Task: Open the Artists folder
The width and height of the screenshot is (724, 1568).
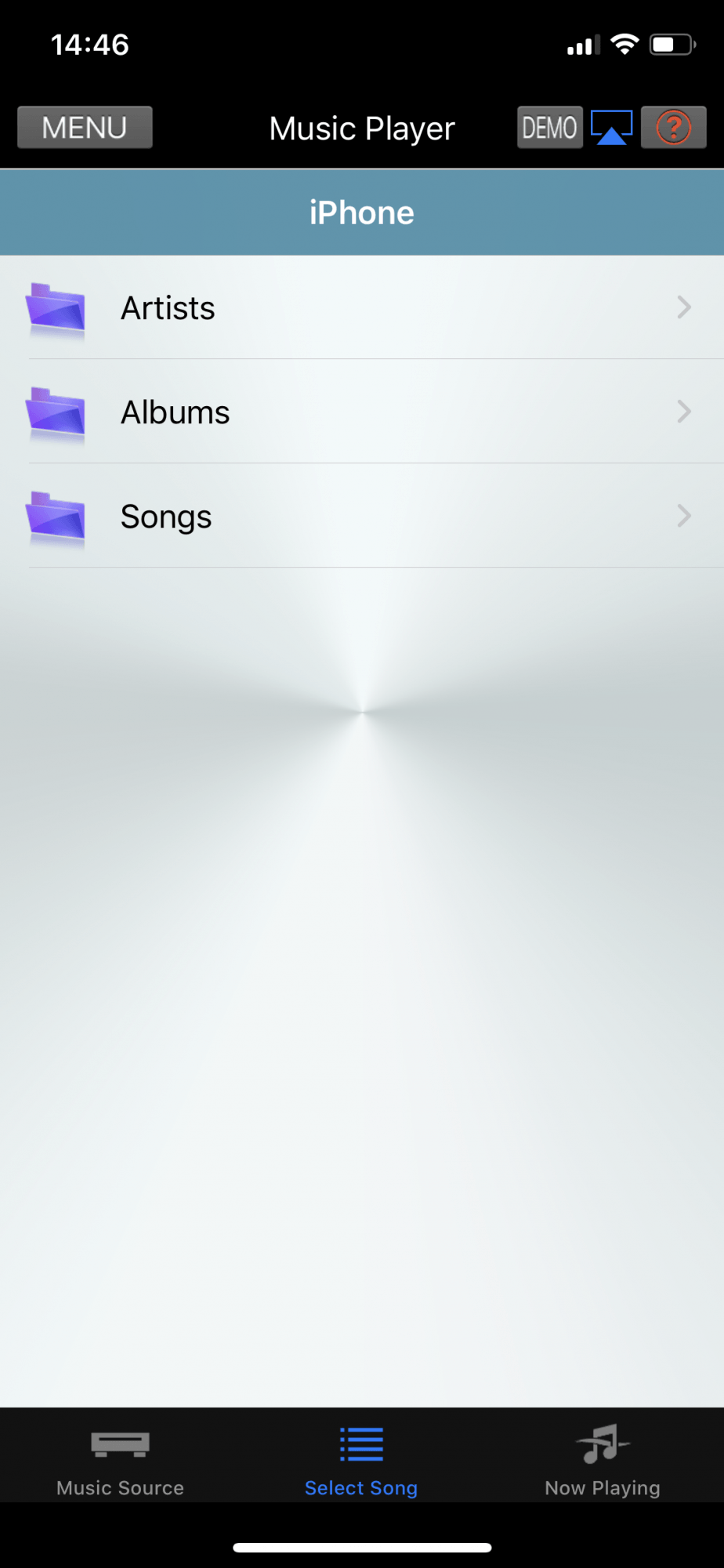Action: [x=360, y=308]
